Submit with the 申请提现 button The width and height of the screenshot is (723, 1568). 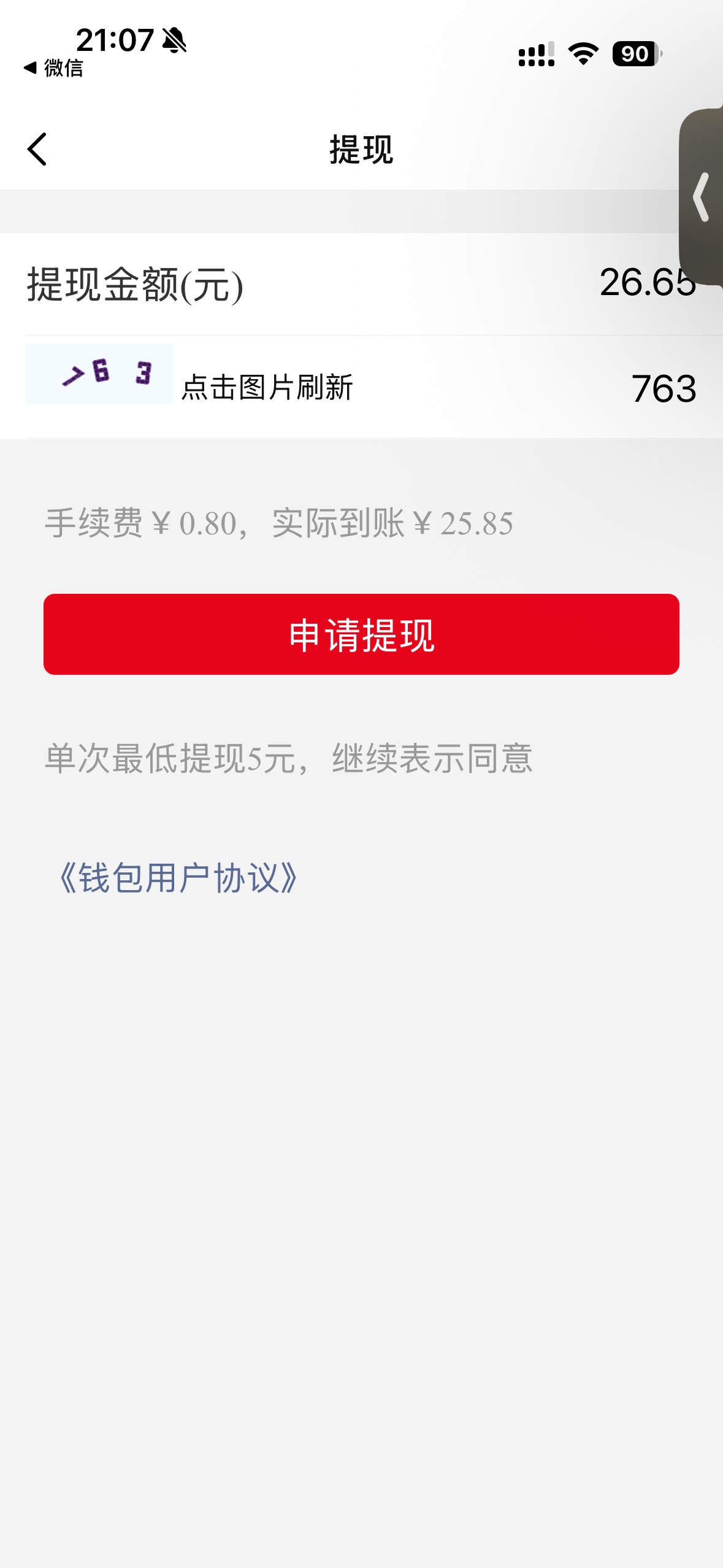361,634
